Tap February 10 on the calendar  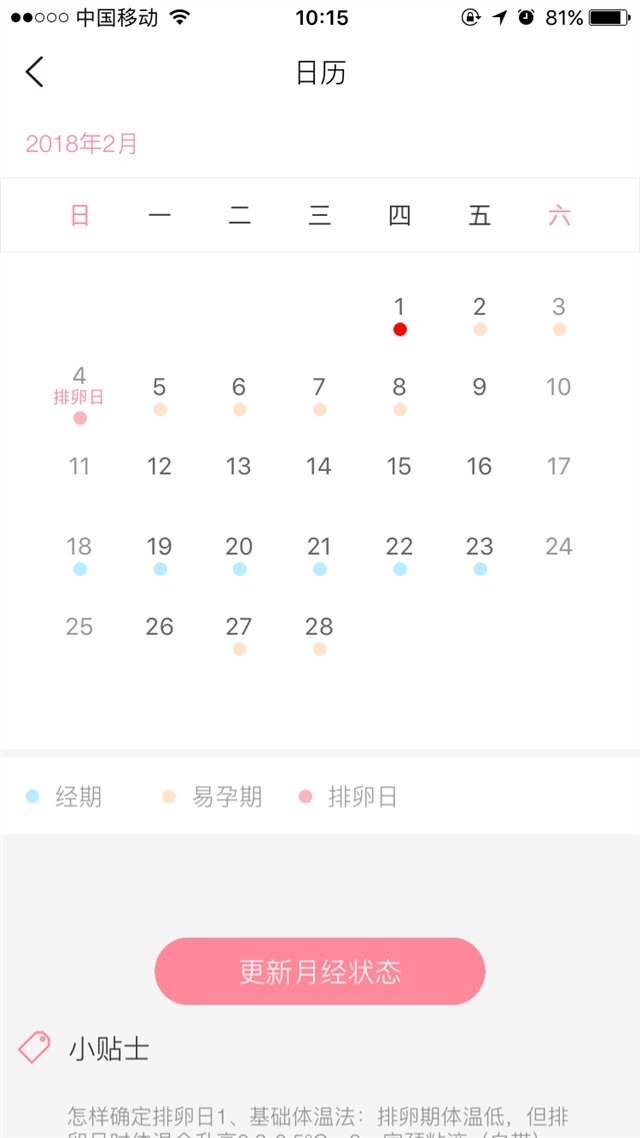pos(559,387)
